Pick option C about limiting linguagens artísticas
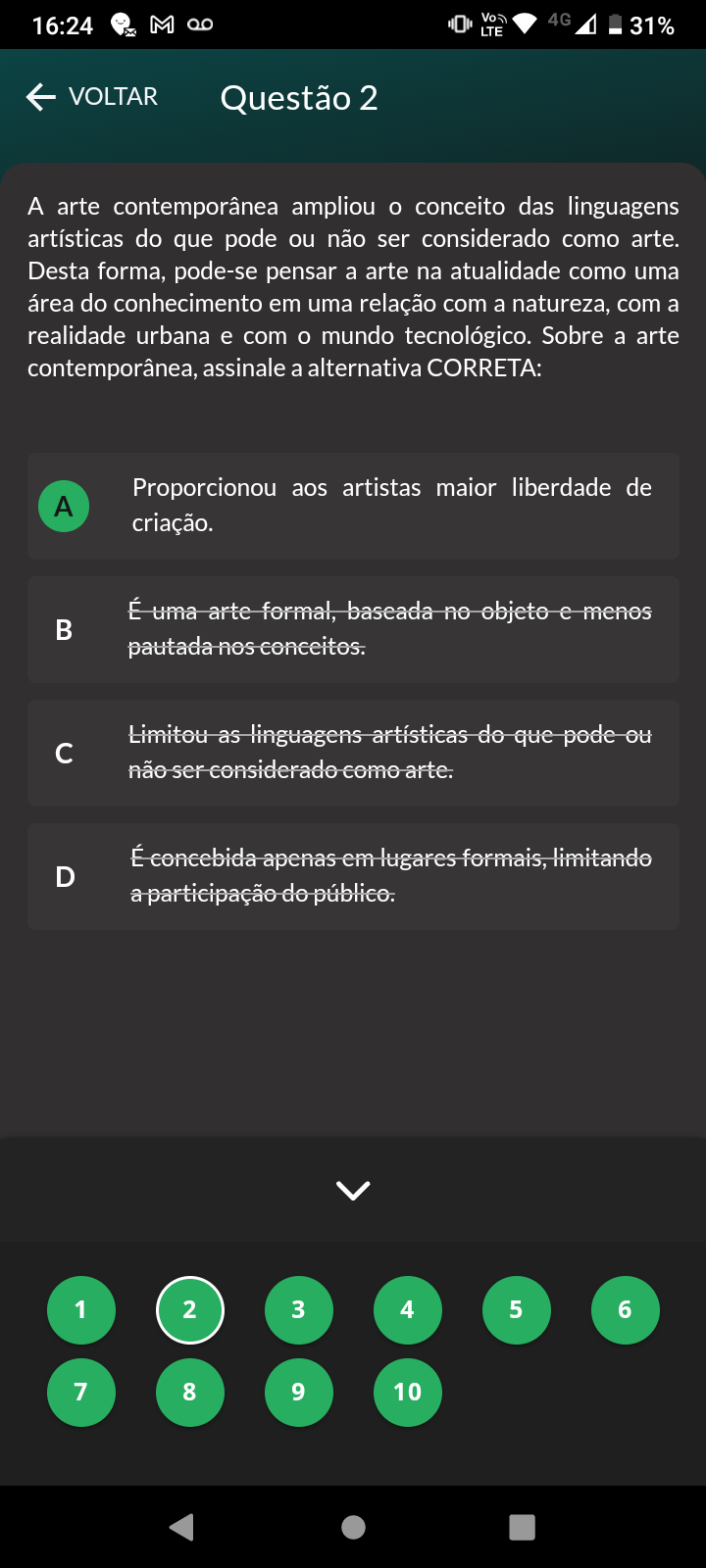This screenshot has width=706, height=1568. (353, 753)
